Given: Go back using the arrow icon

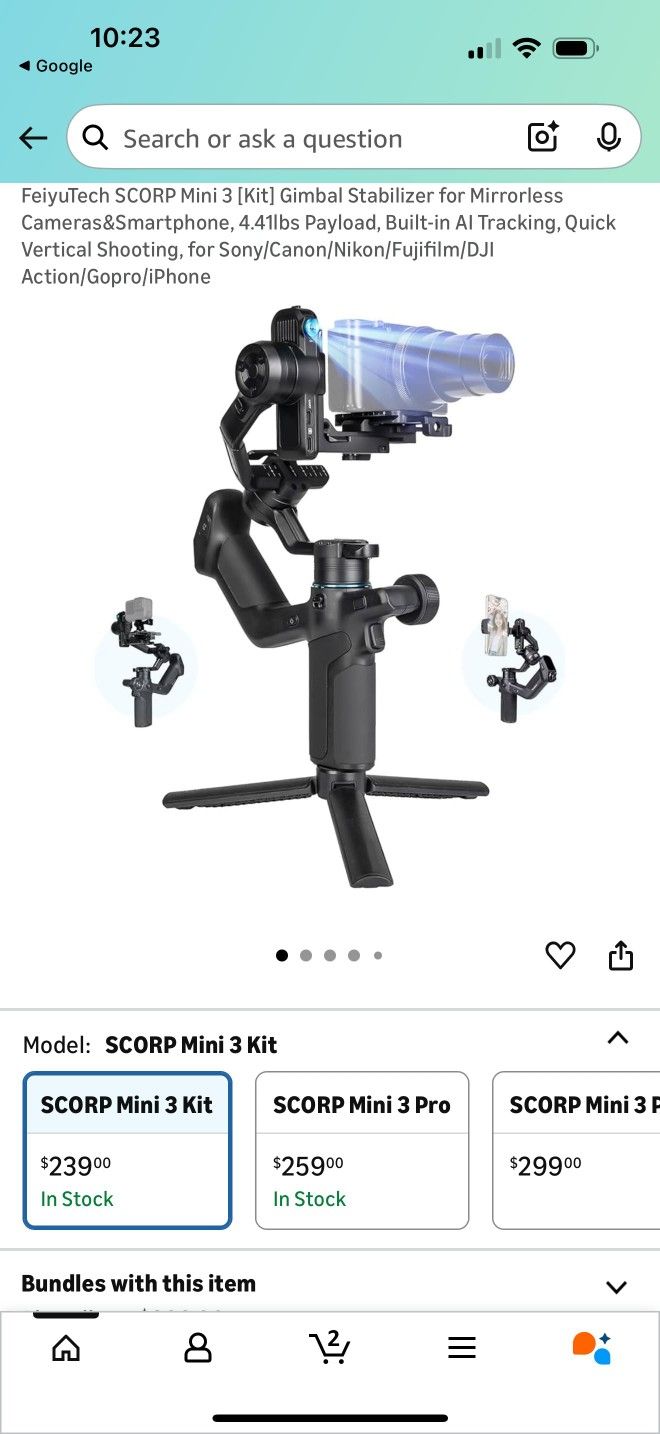Looking at the screenshot, I should (x=33, y=138).
